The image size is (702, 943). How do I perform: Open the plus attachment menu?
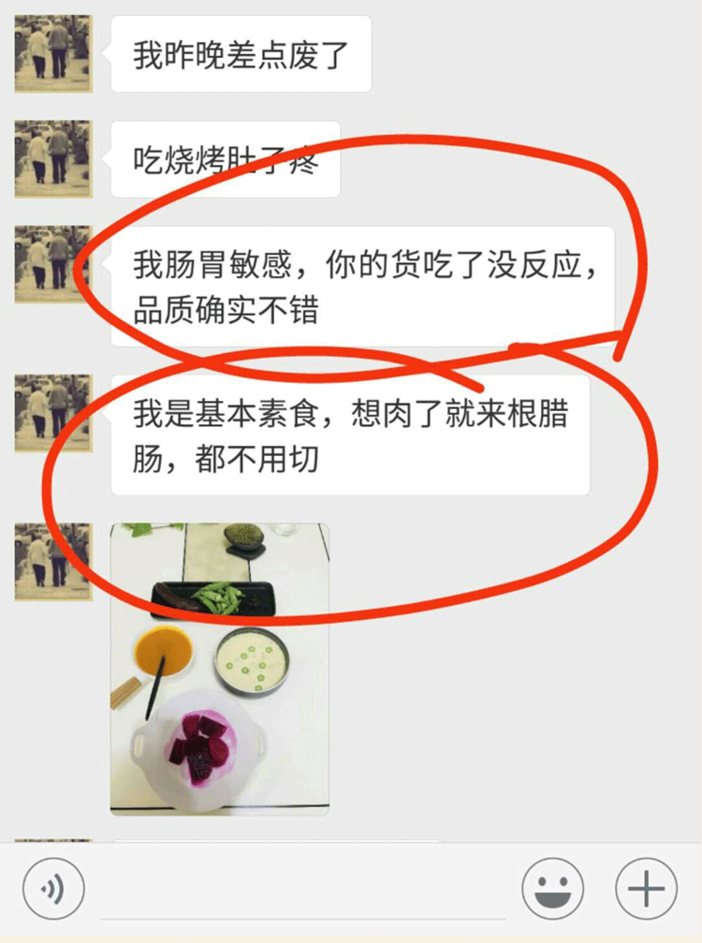pos(646,888)
